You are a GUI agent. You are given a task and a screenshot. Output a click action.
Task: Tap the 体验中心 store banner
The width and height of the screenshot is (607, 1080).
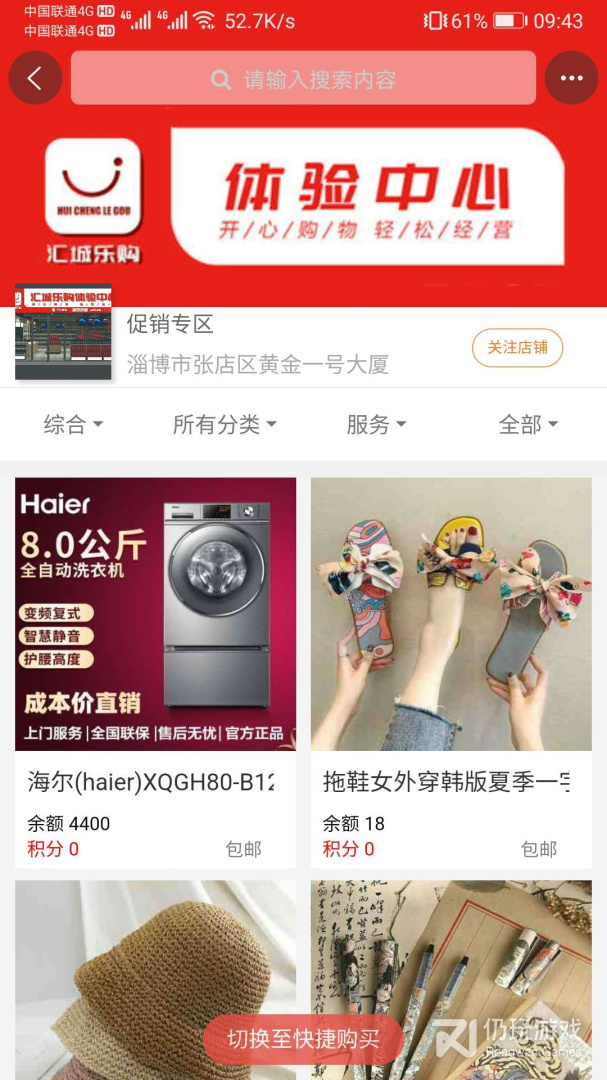[x=303, y=203]
